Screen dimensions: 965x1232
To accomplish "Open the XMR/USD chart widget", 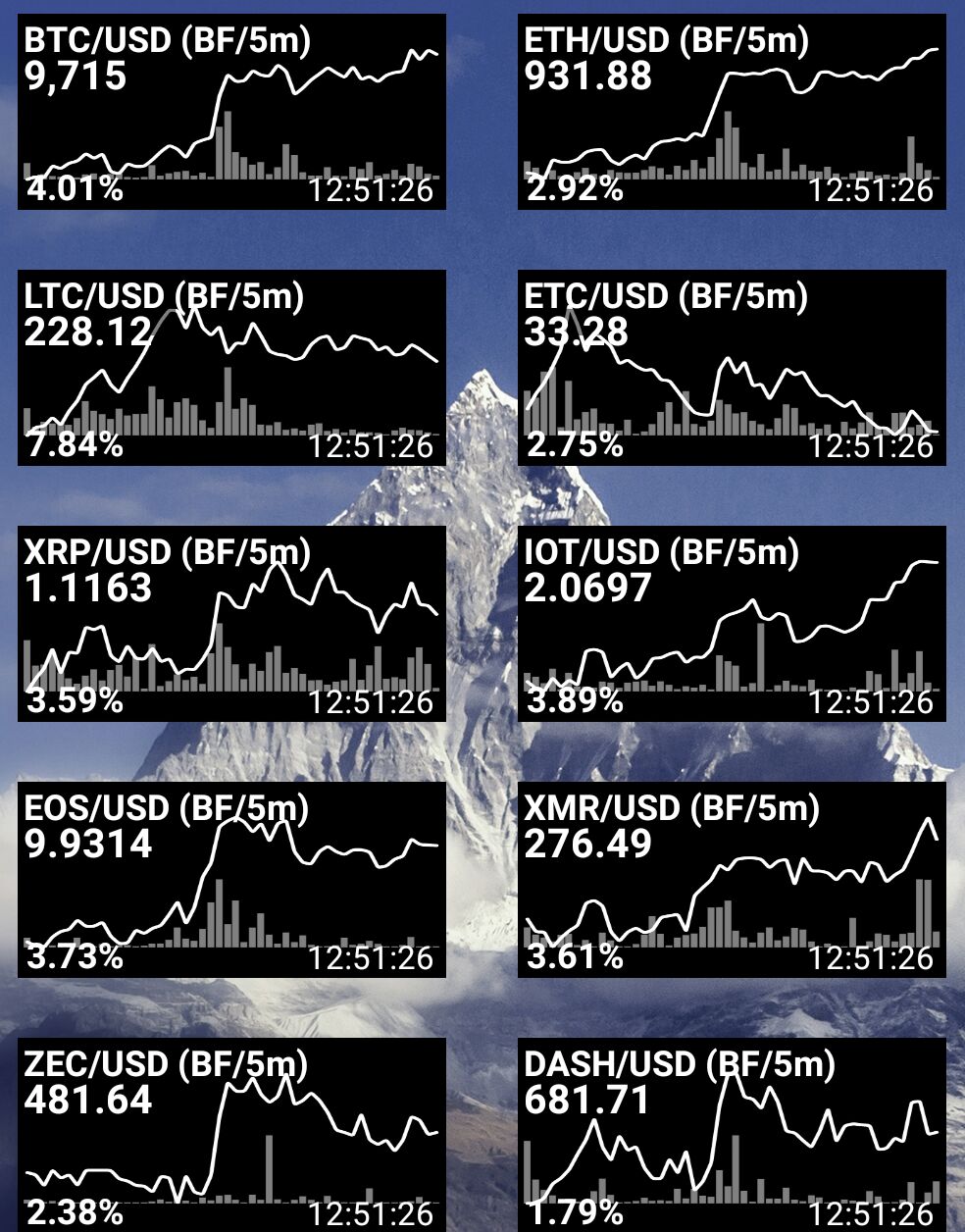I will point(732,880).
